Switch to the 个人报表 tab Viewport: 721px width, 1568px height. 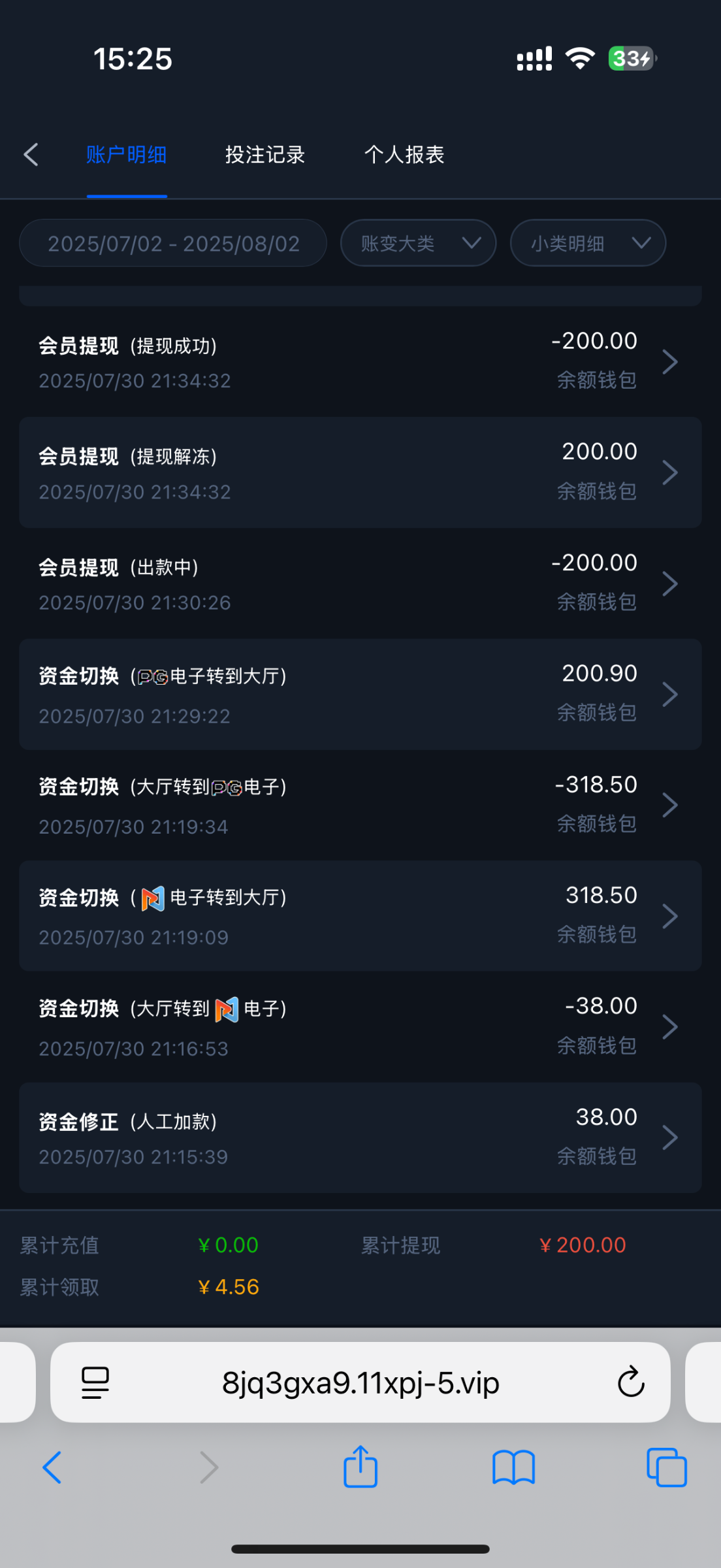point(404,155)
